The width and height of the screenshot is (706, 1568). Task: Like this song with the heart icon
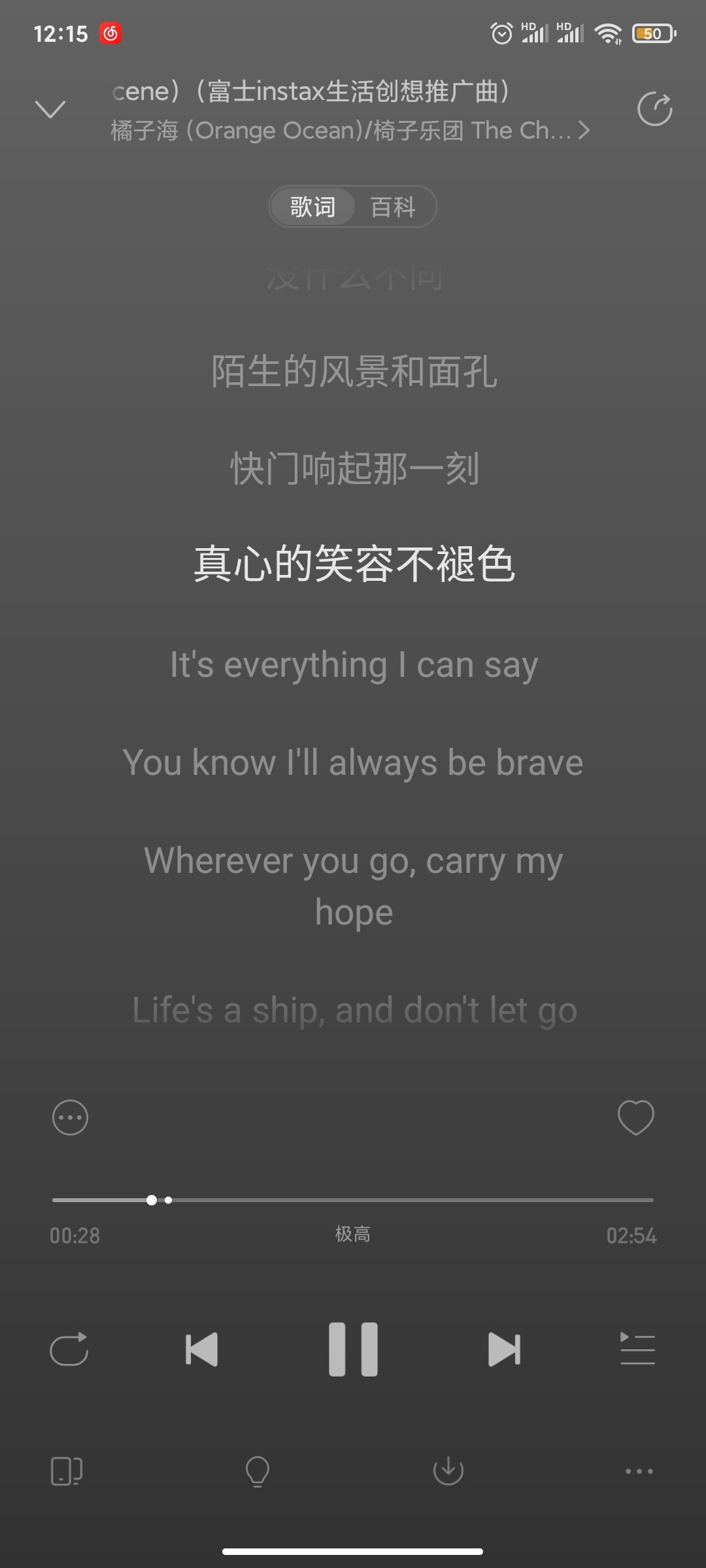tap(636, 1117)
